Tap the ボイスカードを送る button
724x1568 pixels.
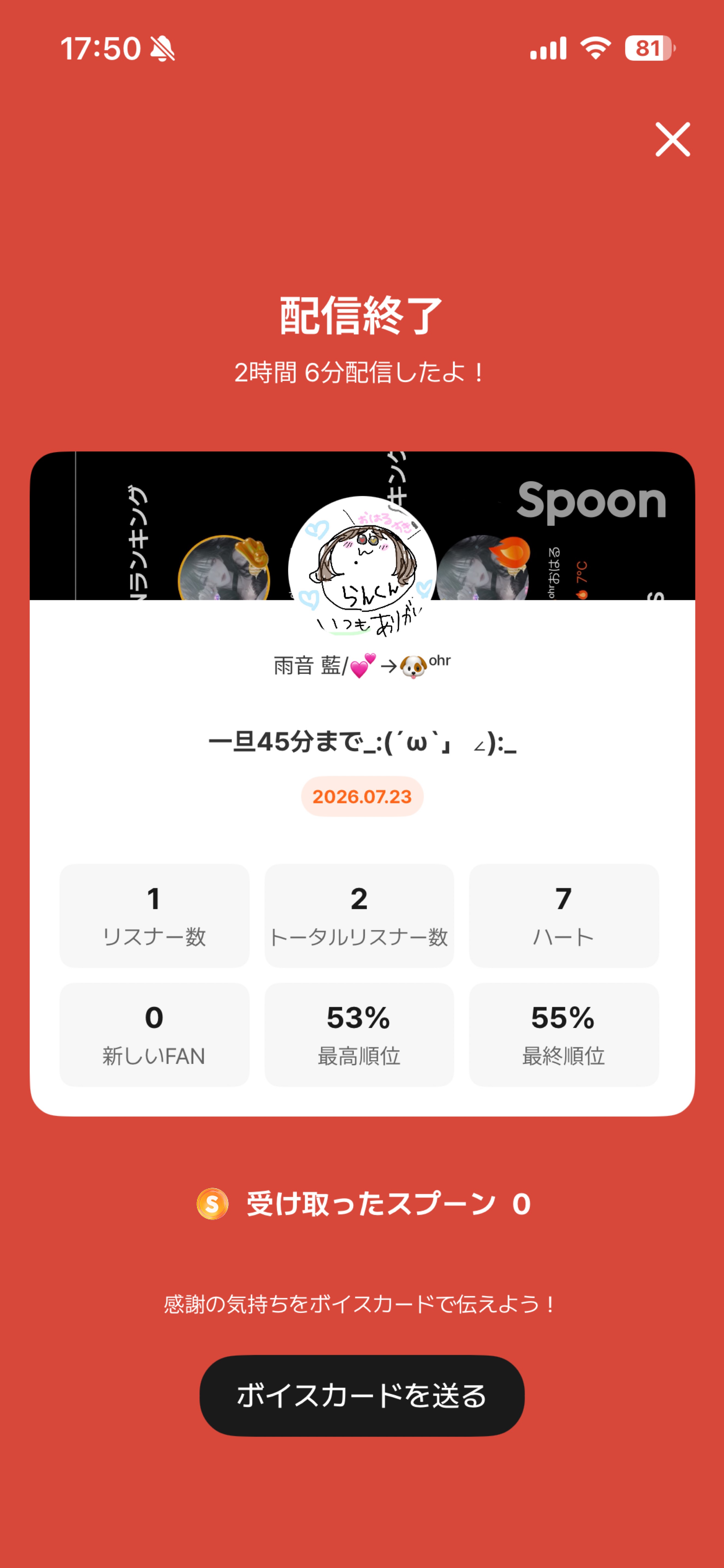coord(362,1395)
